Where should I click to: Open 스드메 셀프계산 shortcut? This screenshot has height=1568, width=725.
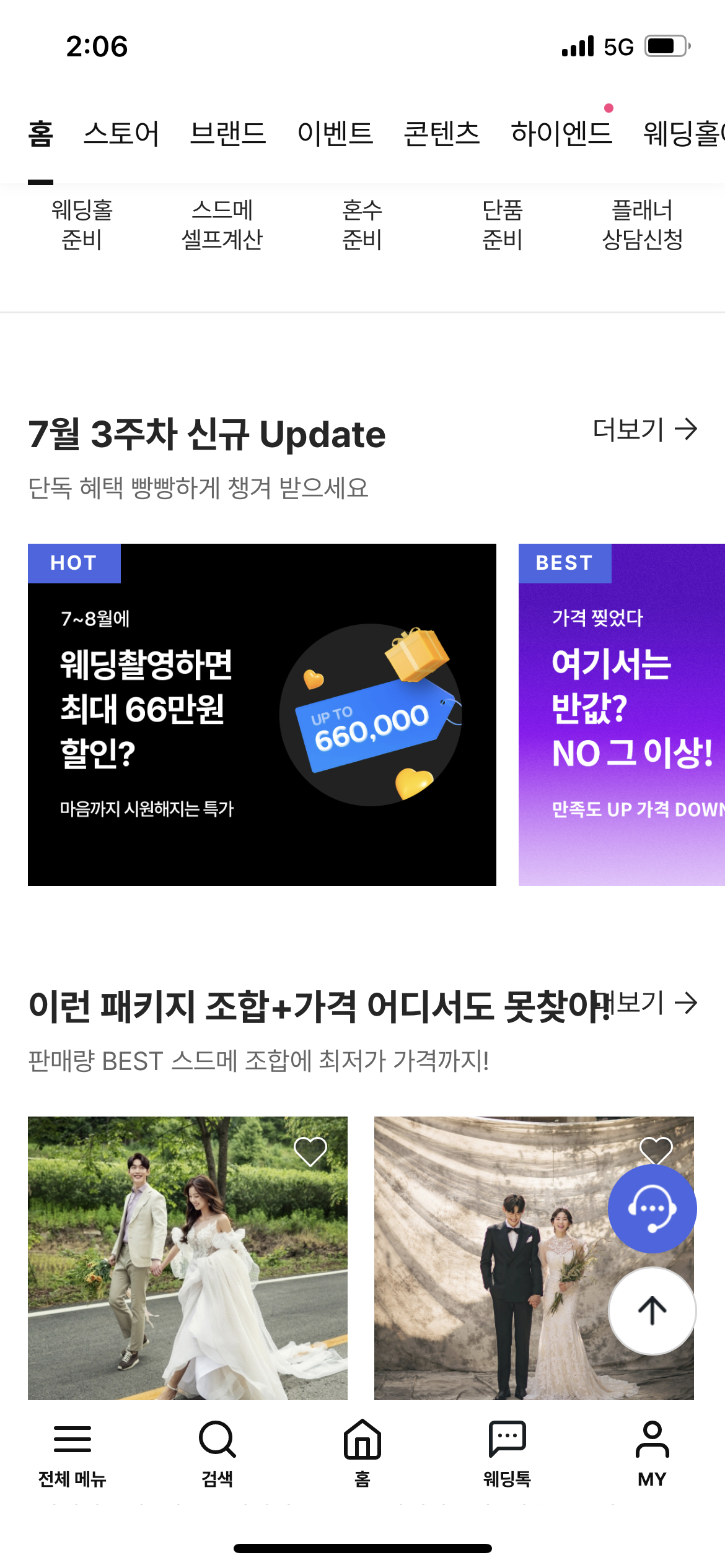point(222,225)
